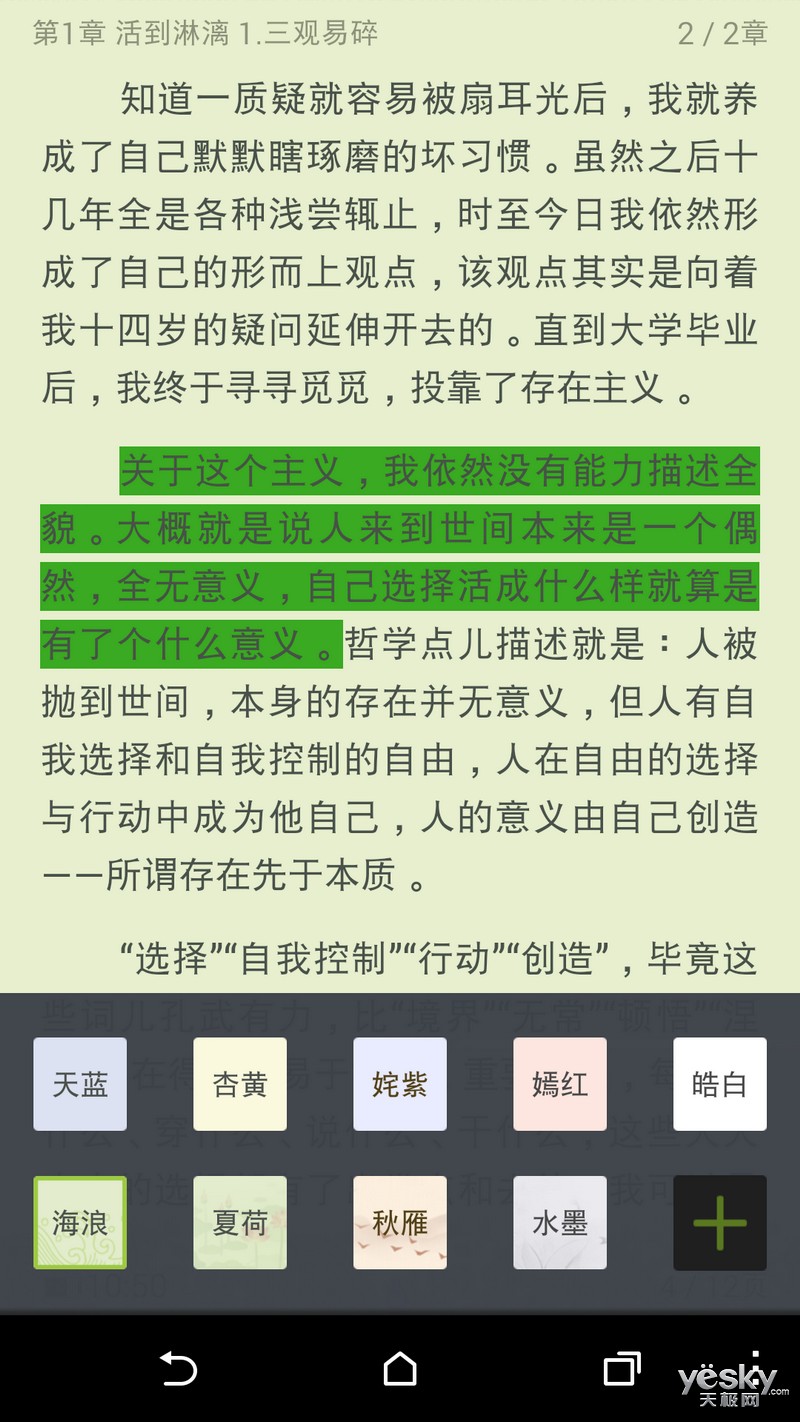
Task: Apply the 姹紫 reading background
Action: (400, 1084)
